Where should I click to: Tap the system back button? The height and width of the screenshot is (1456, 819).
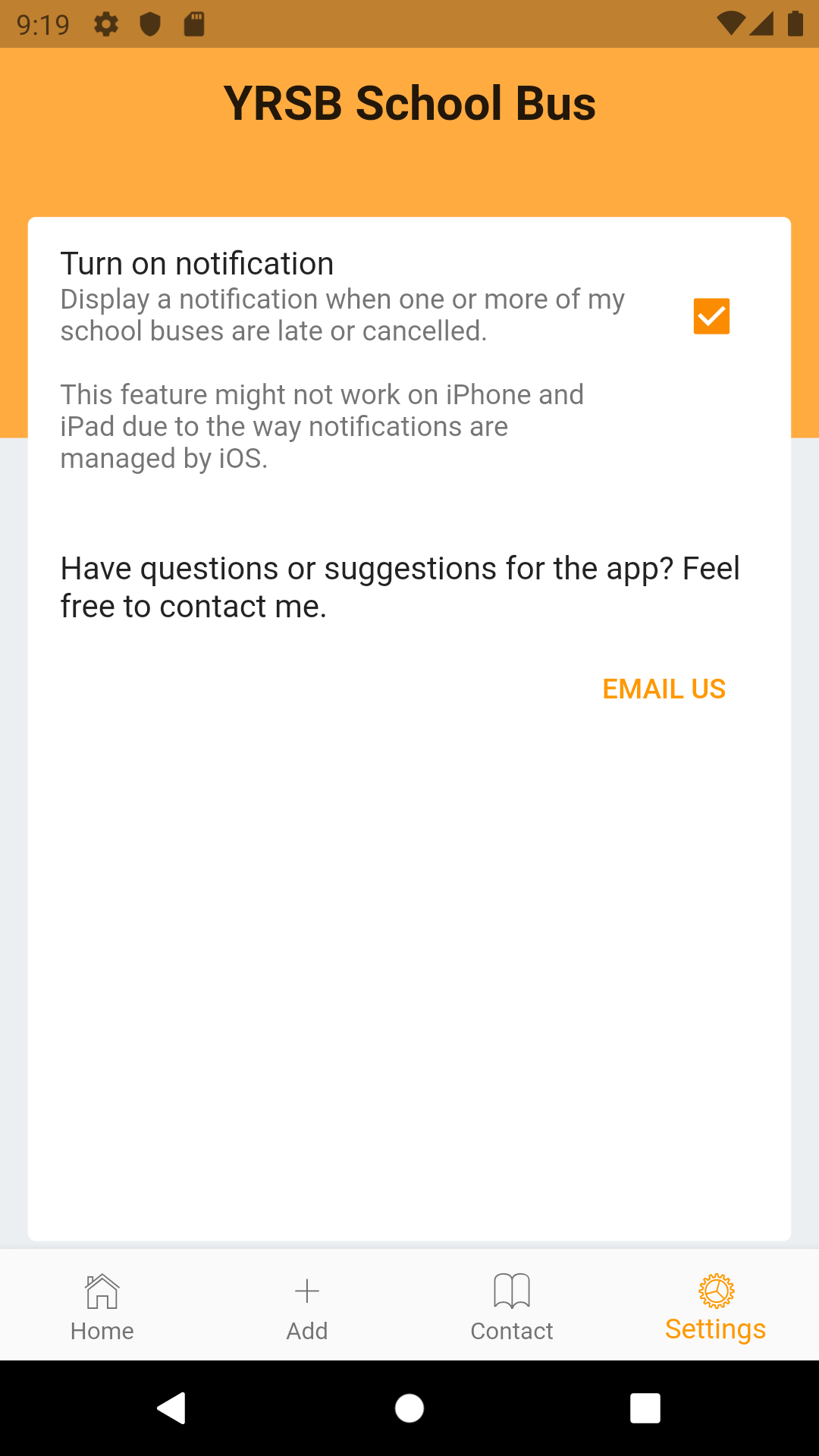pyautogui.click(x=172, y=1408)
